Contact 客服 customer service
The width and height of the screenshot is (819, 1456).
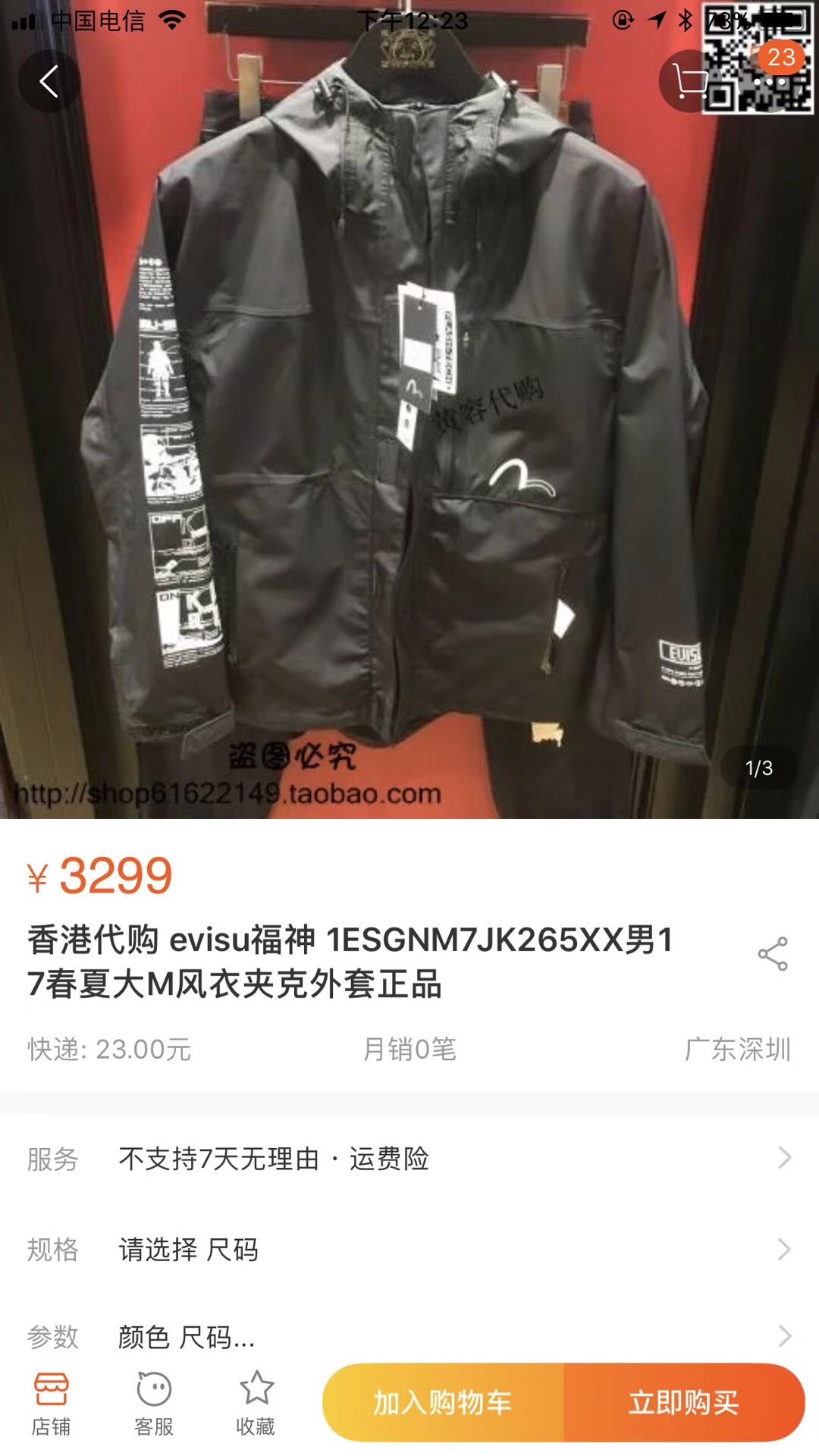pos(154,1403)
